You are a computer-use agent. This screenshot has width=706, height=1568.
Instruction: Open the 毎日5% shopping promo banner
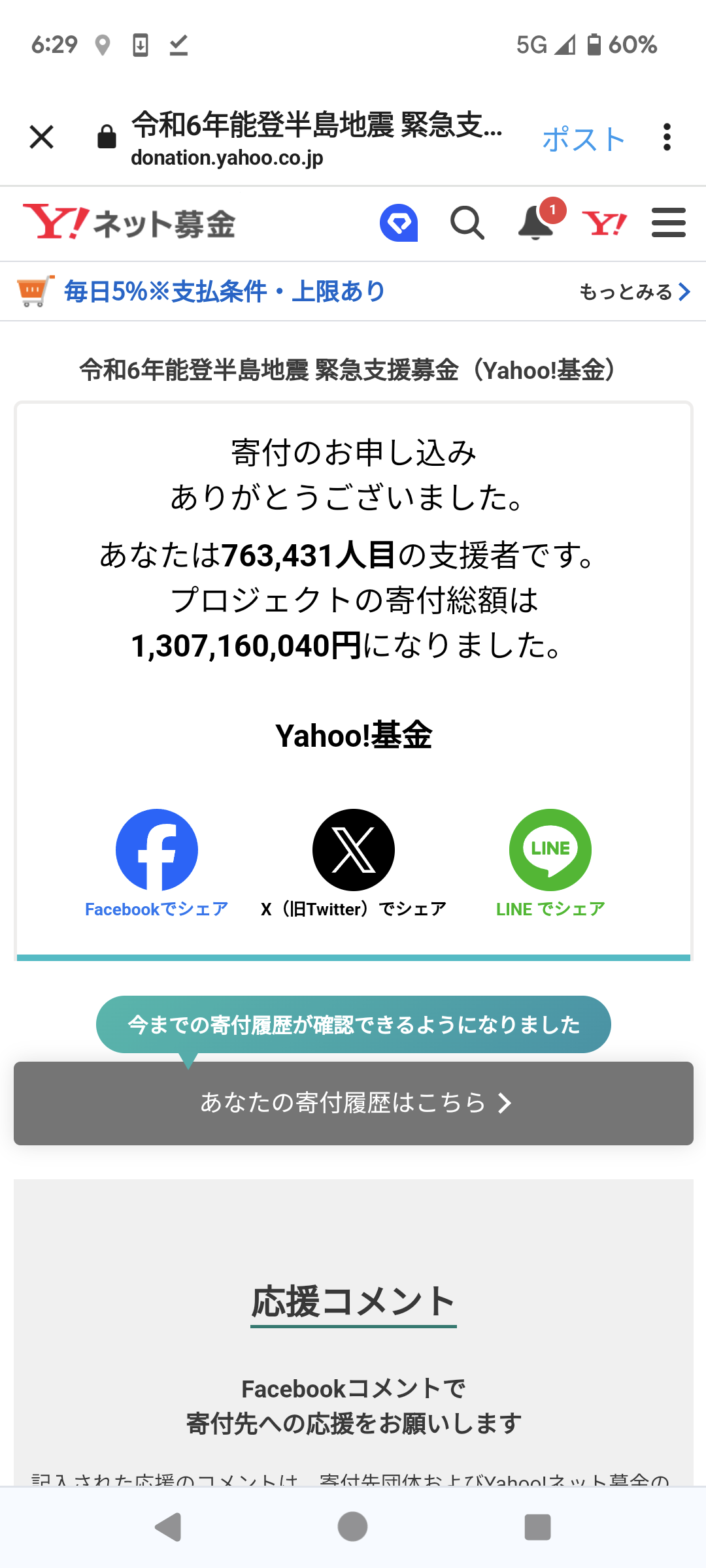224,291
